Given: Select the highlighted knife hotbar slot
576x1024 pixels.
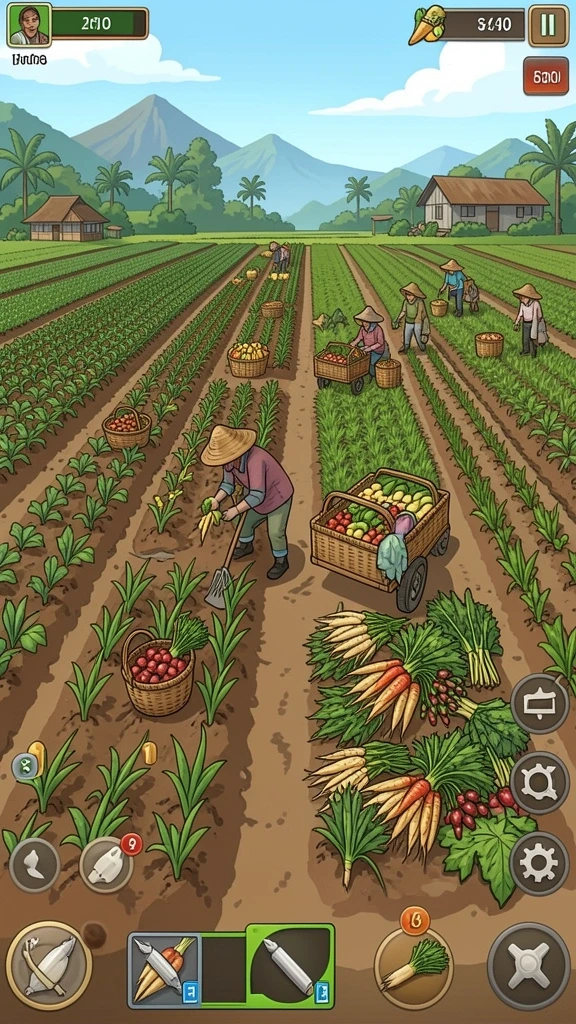Looking at the screenshot, I should 290,966.
